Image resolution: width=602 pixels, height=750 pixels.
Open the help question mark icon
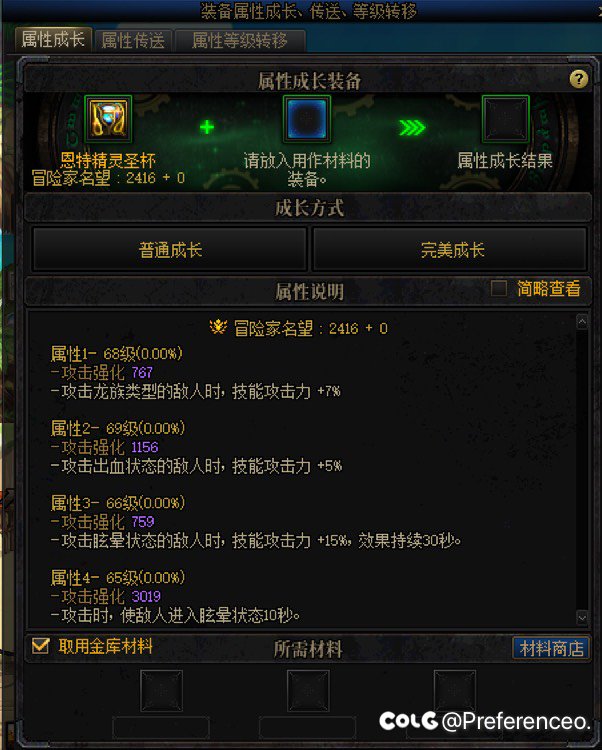(x=578, y=79)
